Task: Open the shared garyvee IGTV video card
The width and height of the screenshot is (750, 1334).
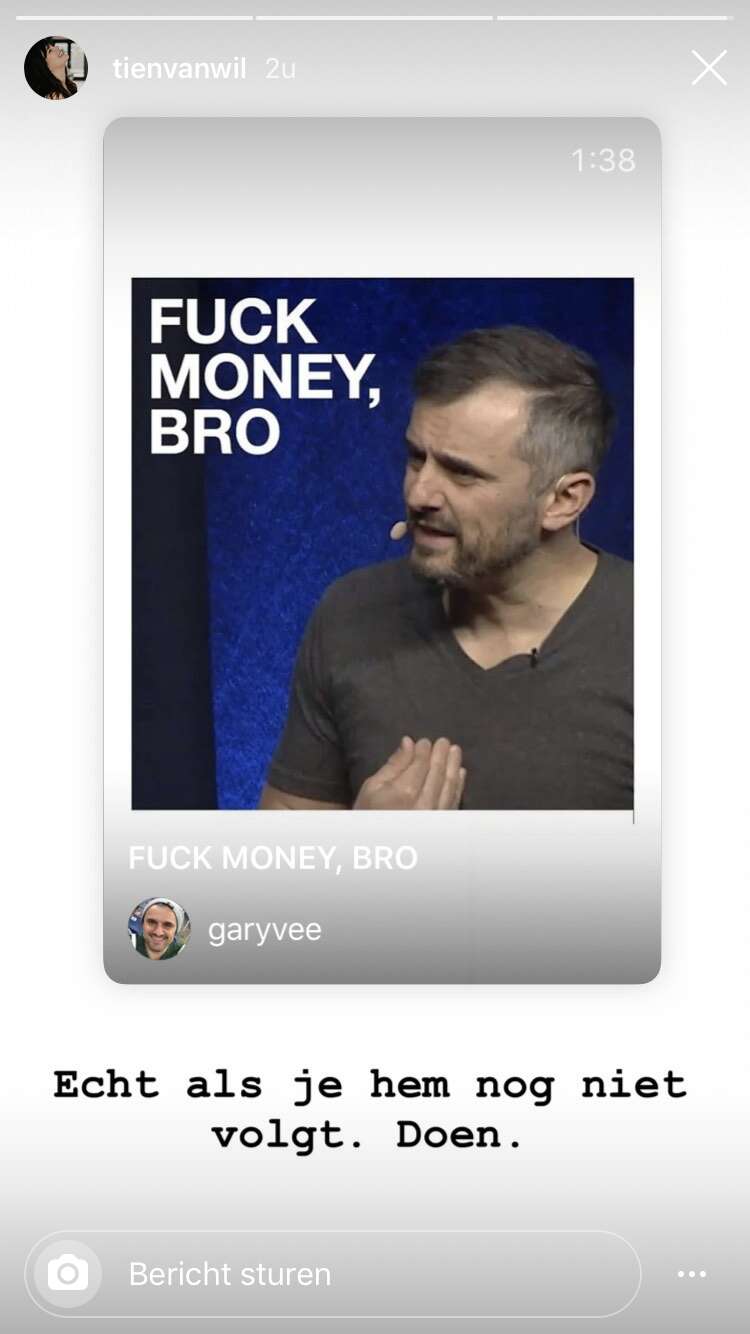Action: (x=382, y=550)
